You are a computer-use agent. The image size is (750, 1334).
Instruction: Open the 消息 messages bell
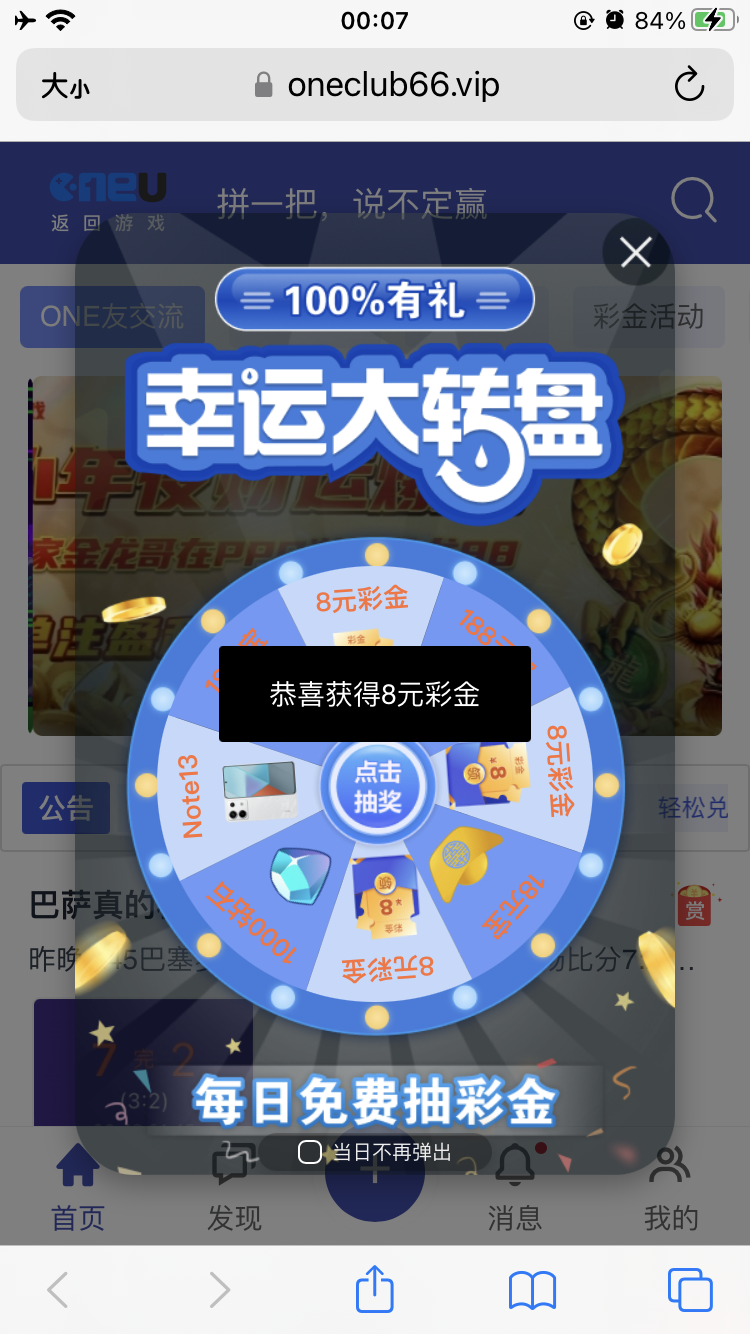pyautogui.click(x=515, y=1190)
